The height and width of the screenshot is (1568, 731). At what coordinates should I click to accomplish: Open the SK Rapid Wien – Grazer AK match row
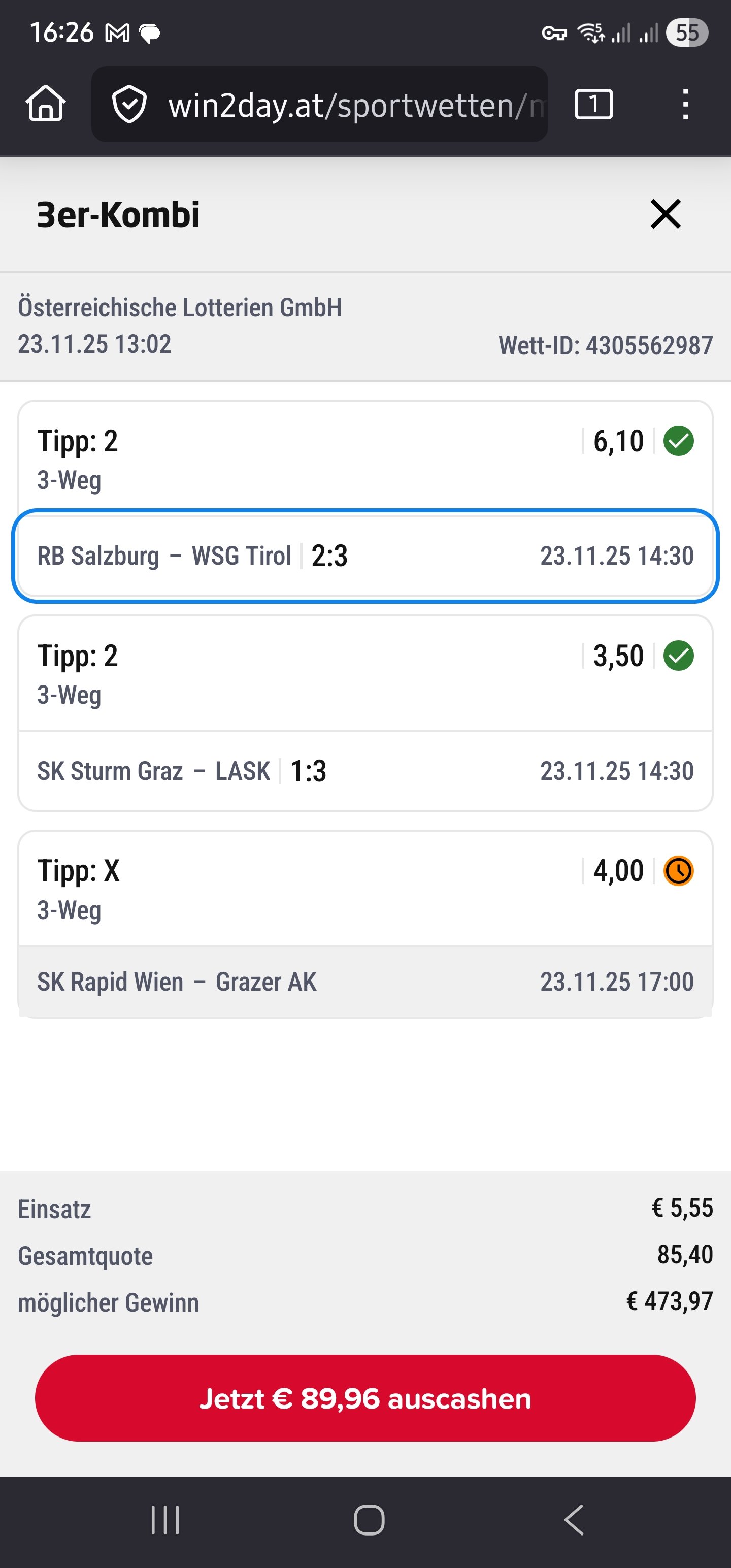[x=365, y=981]
